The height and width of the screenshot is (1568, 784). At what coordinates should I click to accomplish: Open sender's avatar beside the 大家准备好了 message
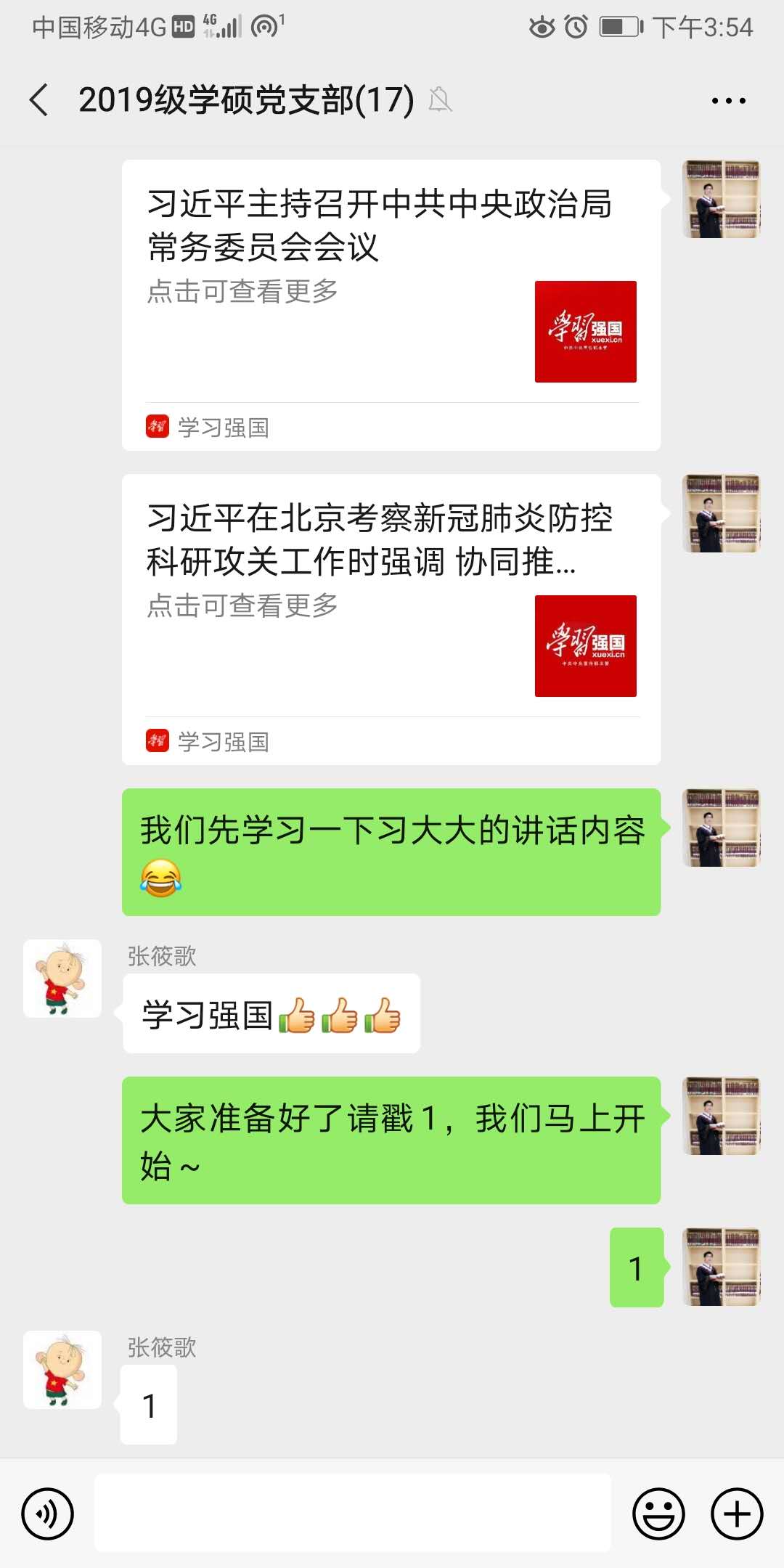coord(722,1116)
